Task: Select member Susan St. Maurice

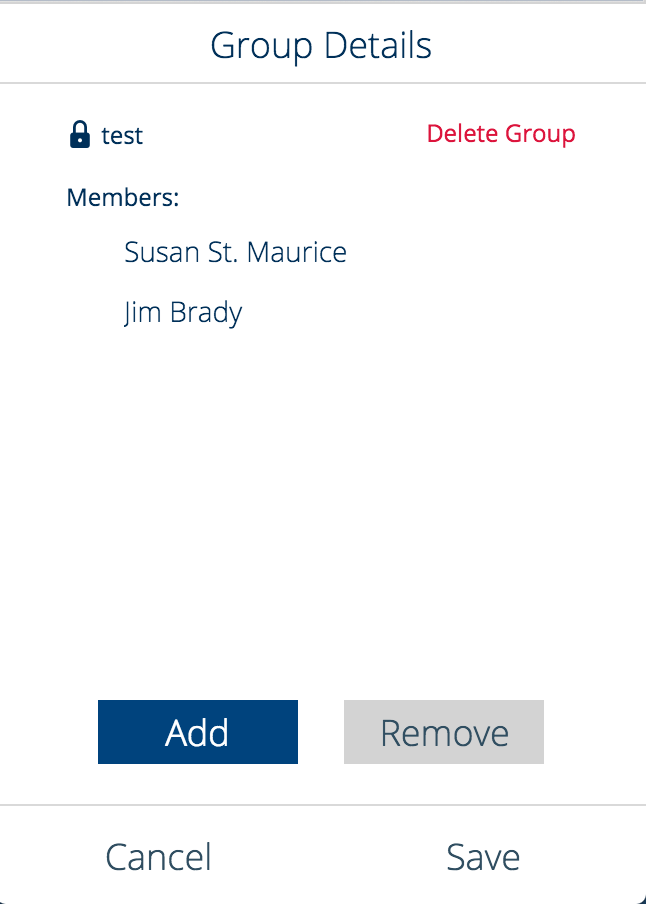Action: tap(235, 252)
